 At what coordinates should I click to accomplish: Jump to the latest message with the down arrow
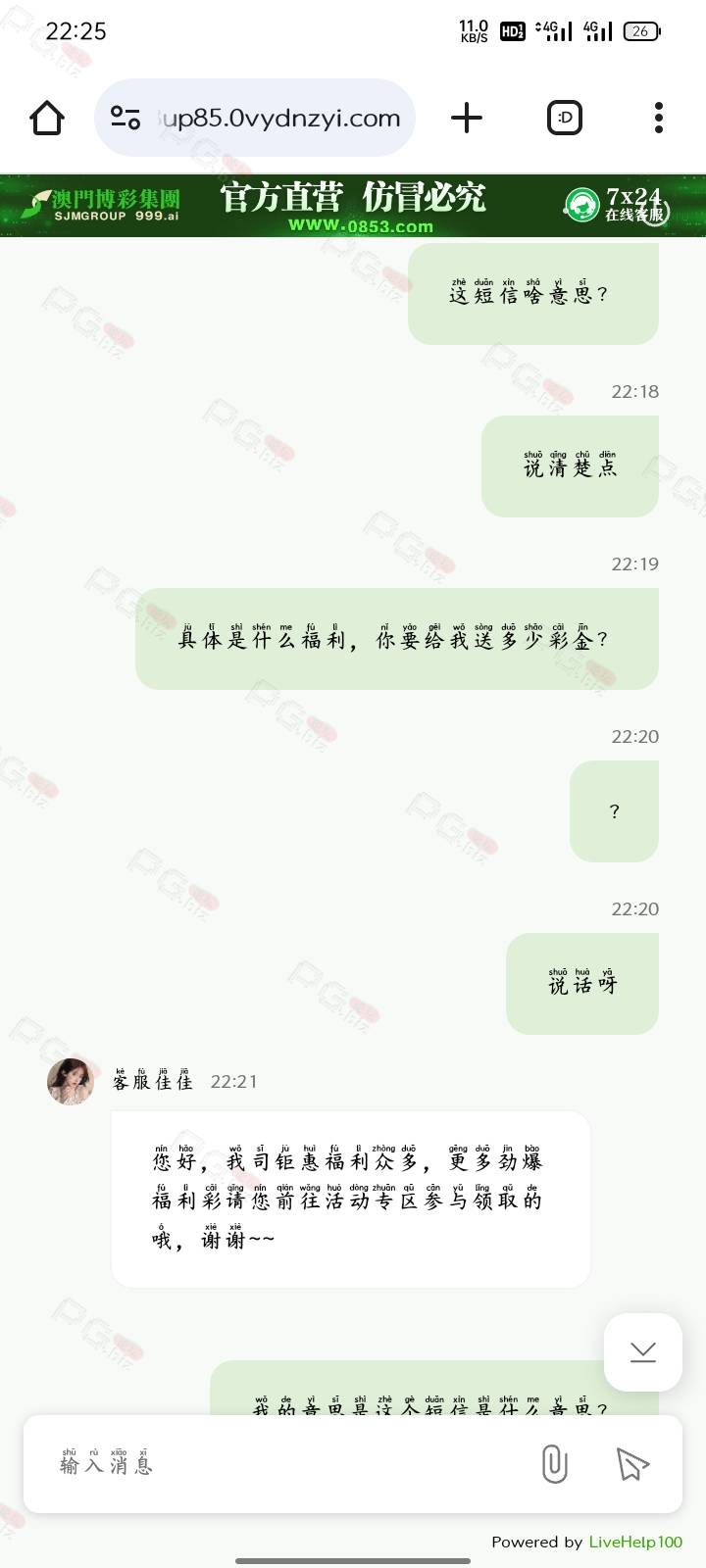(643, 1352)
